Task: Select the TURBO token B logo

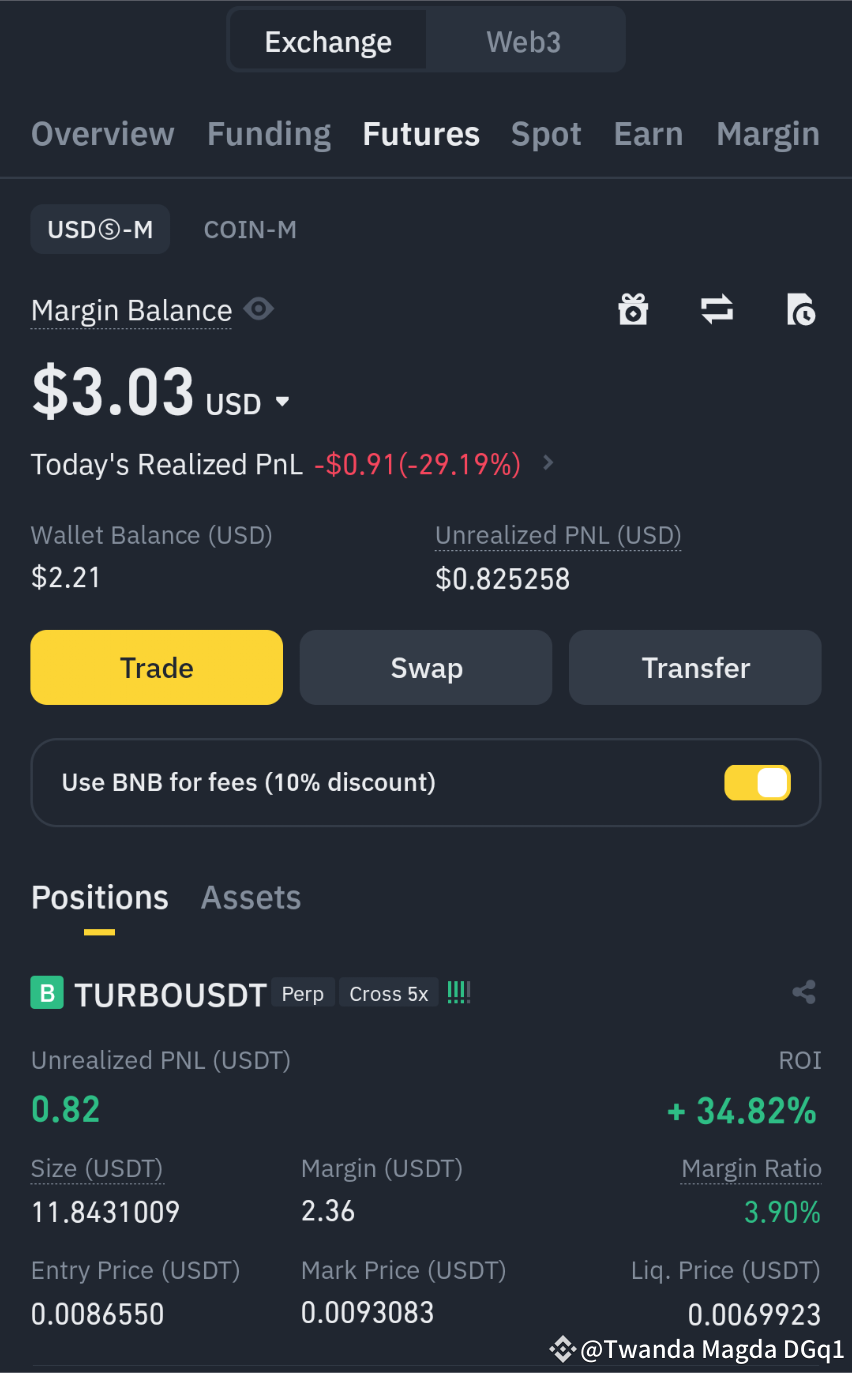Action: tap(47, 992)
